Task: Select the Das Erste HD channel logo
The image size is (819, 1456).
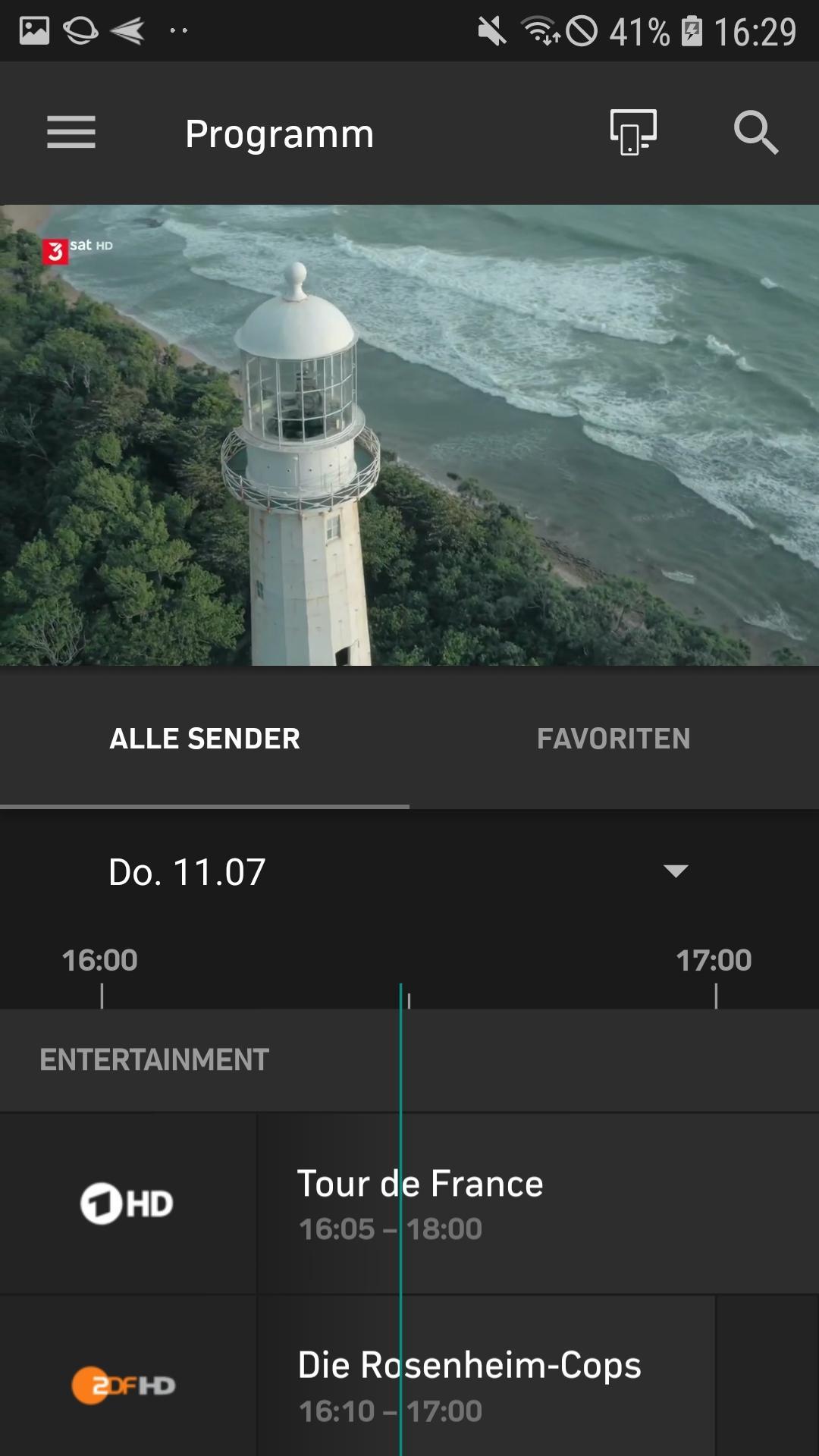Action: click(127, 1203)
